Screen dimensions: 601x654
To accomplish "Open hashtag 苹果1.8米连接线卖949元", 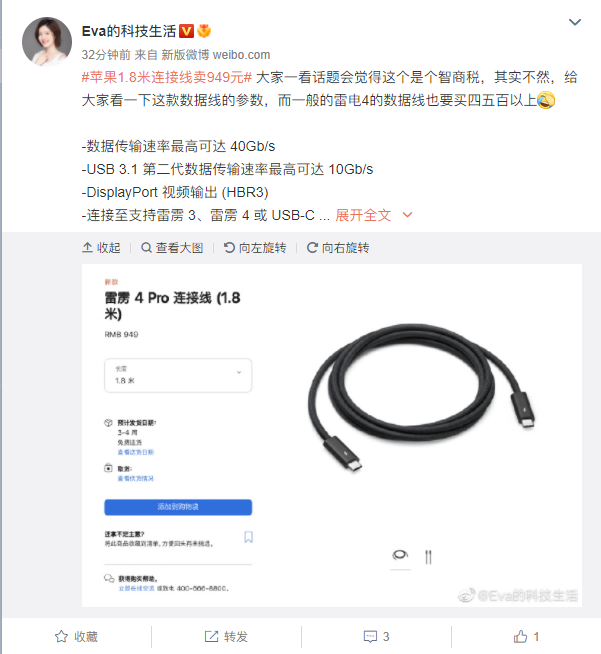I will tap(166, 75).
